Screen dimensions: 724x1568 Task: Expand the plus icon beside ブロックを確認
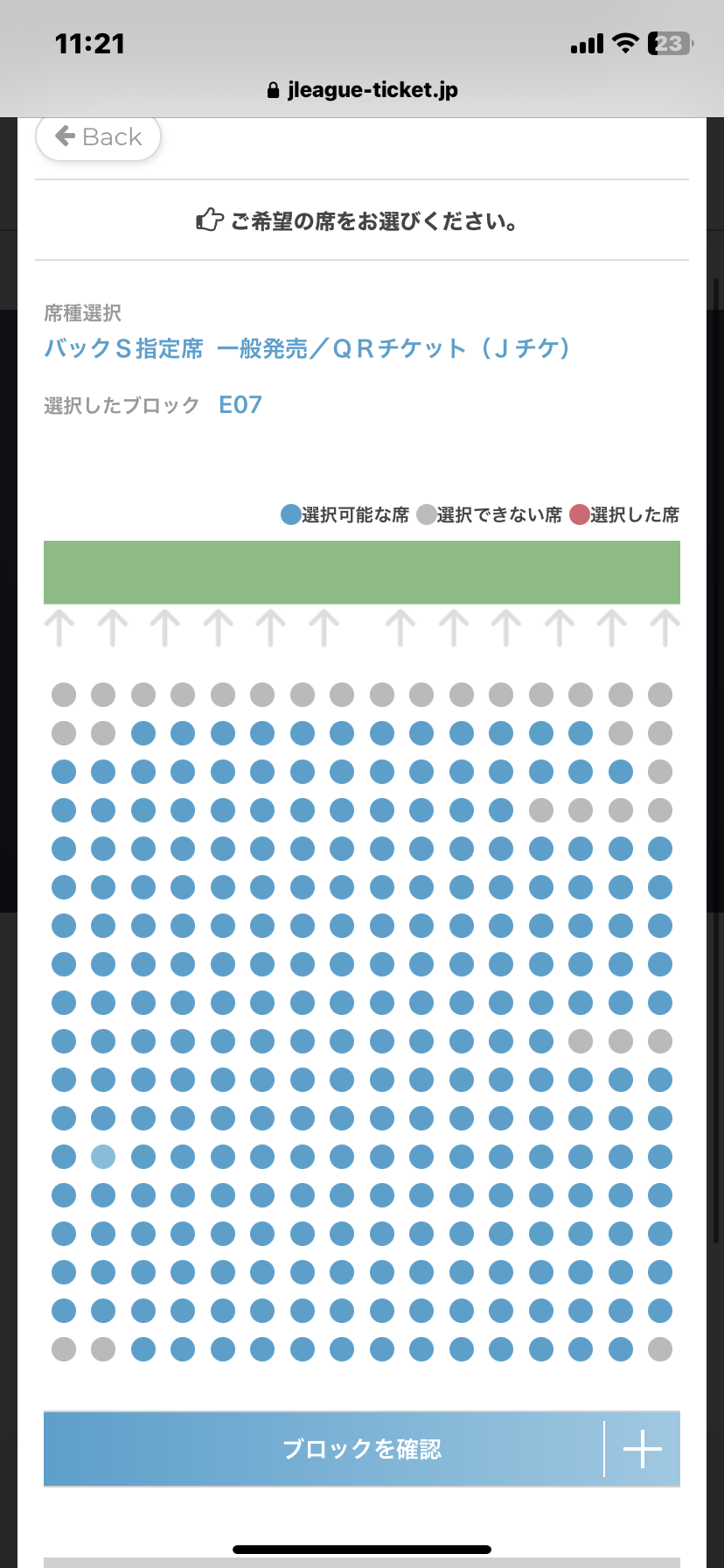click(643, 1449)
